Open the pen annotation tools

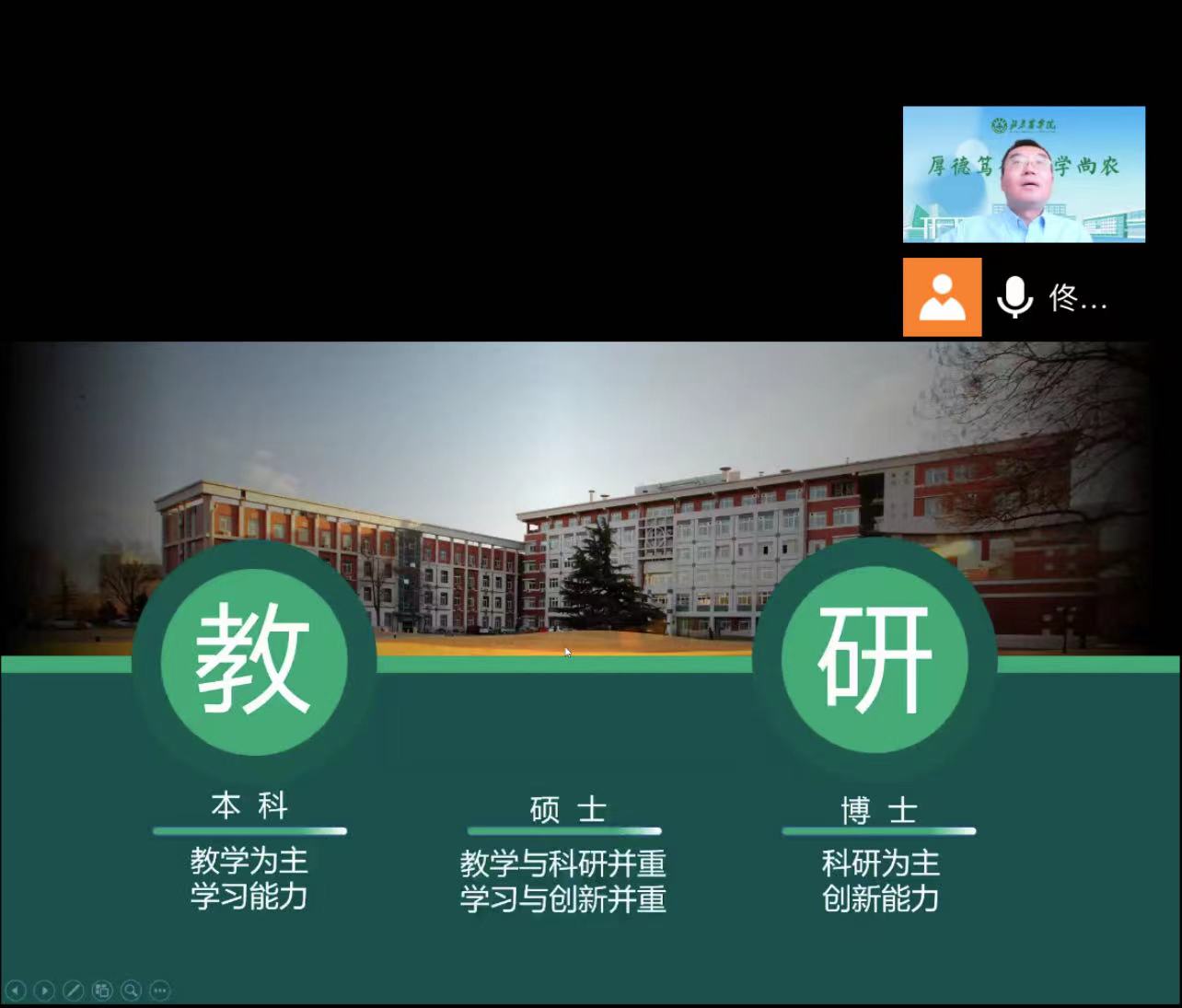(74, 991)
